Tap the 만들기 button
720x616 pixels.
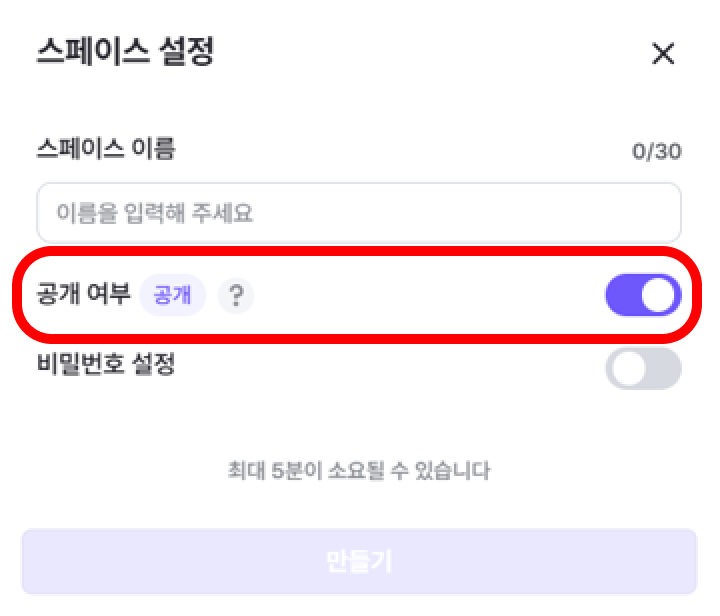coord(358,561)
